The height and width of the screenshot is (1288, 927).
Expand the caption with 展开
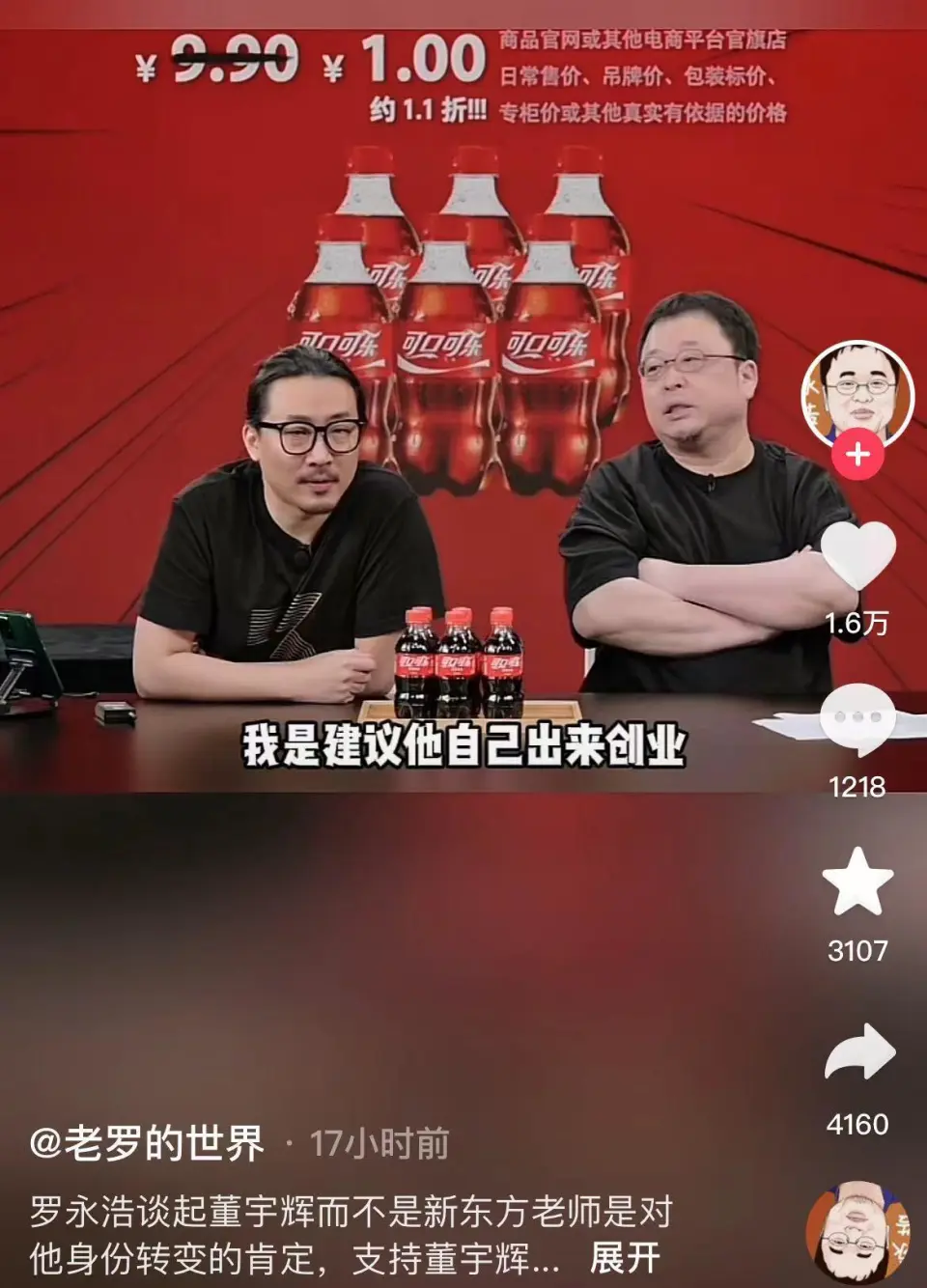tap(625, 1258)
